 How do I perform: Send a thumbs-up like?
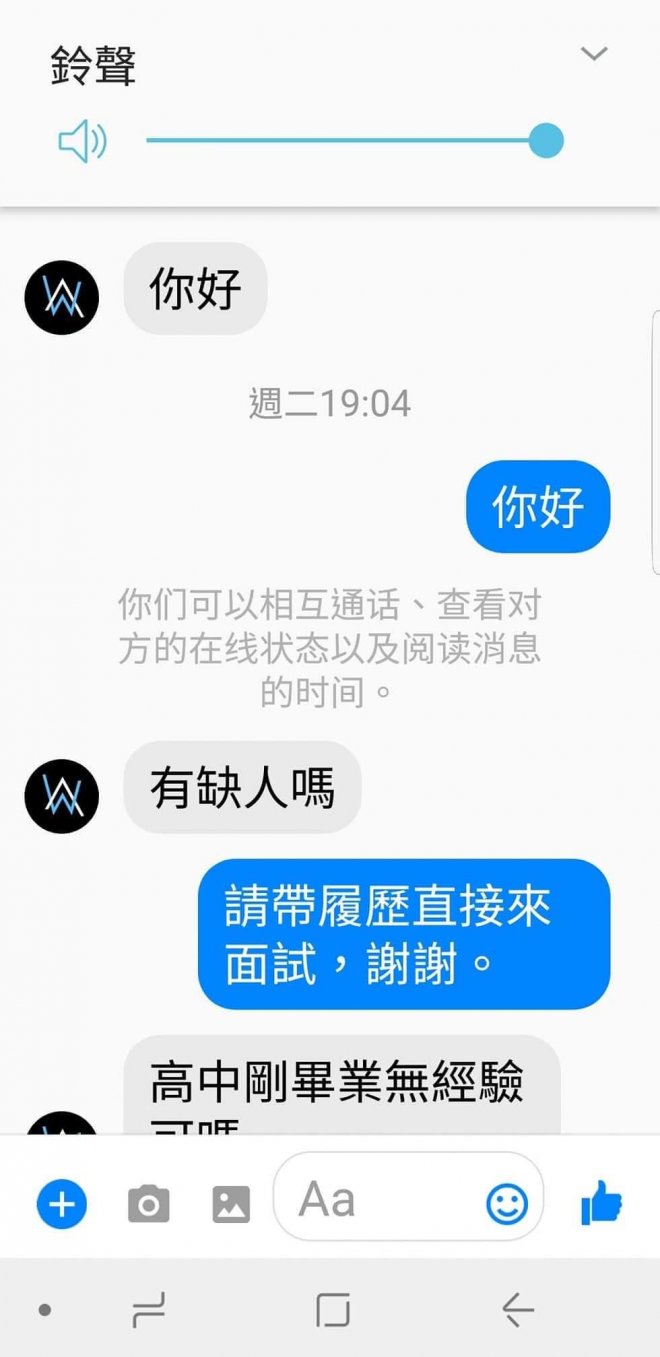602,1203
